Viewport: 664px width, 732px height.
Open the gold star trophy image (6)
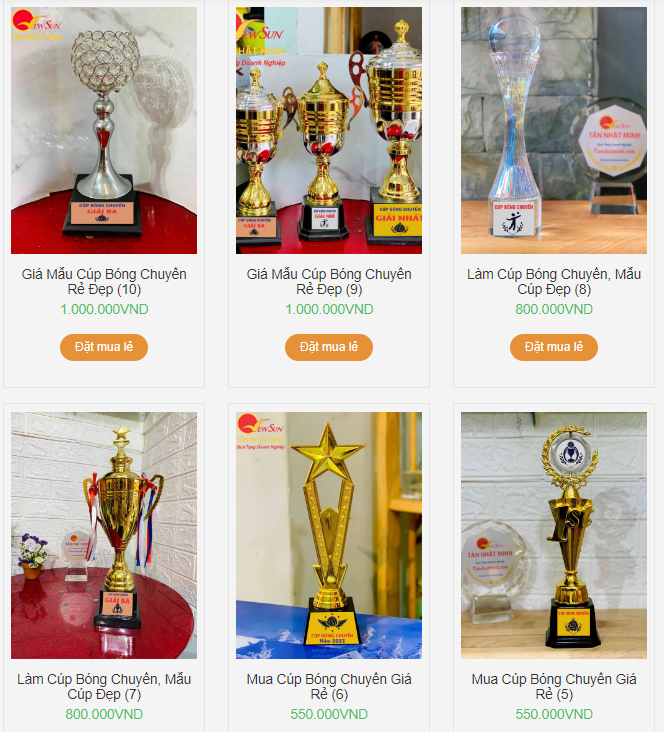click(329, 535)
